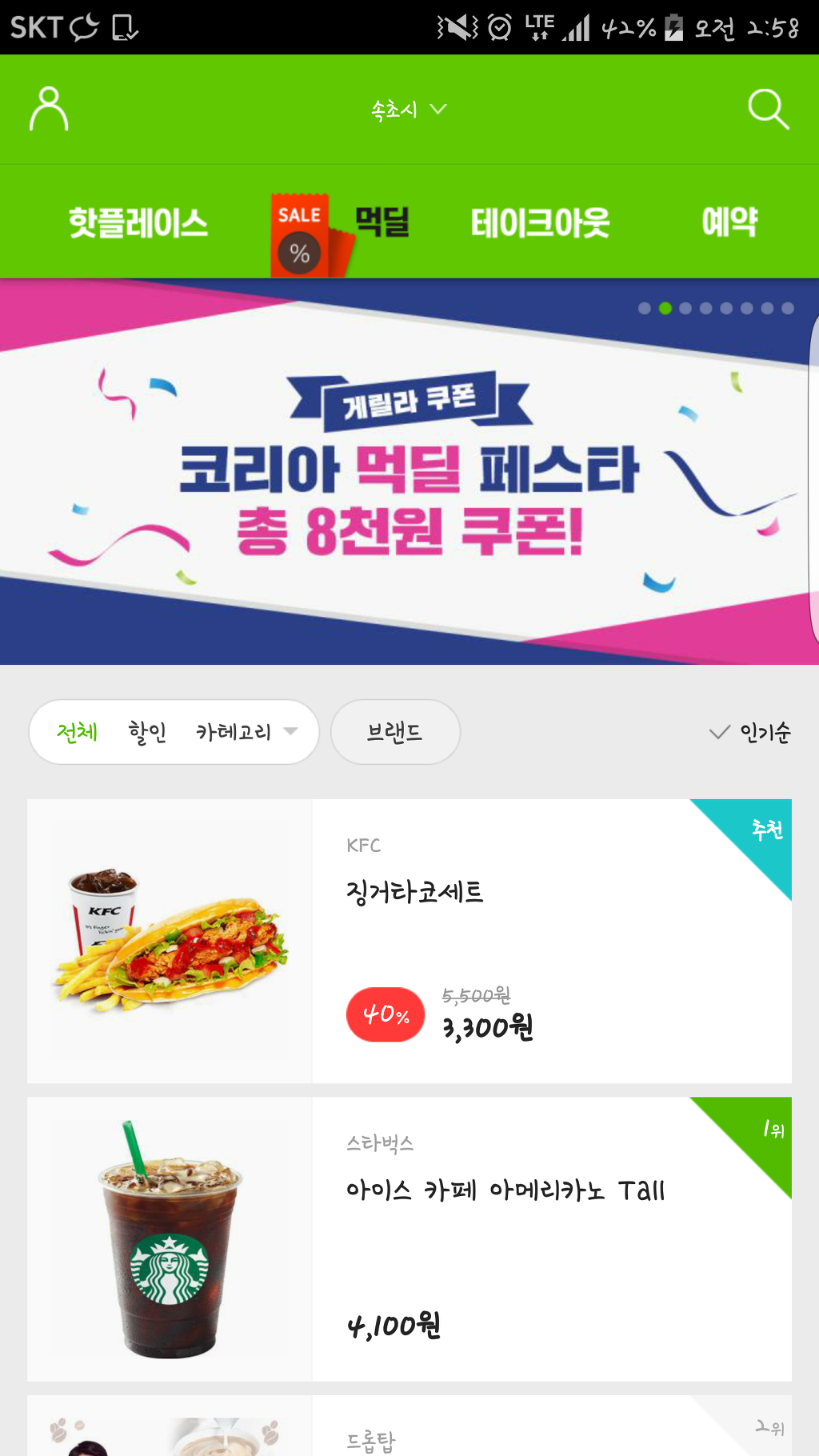Switch to the 예약 tab
819x1456 pixels.
click(x=729, y=222)
